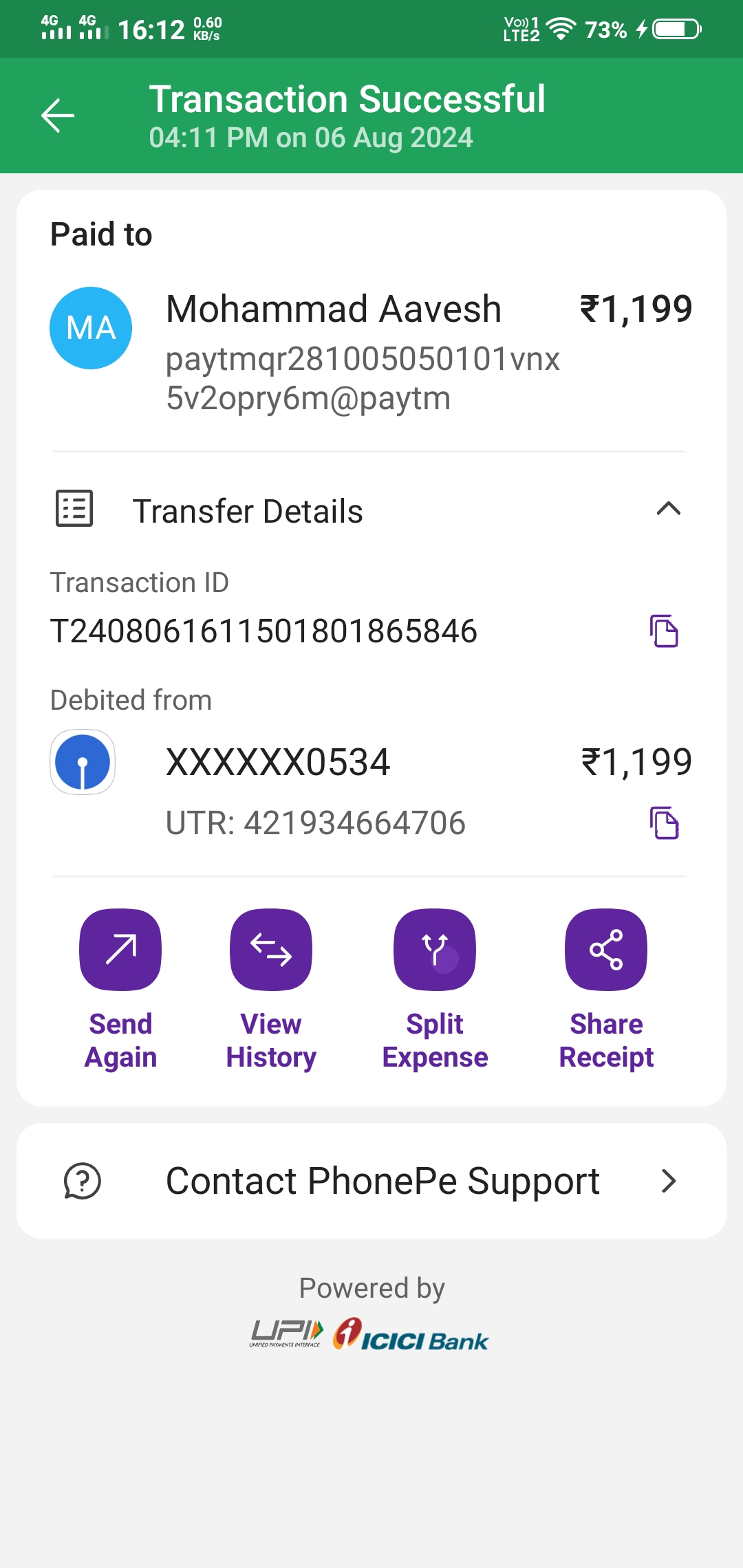Select Split Expense
This screenshot has height=1568, width=743.
point(435,950)
